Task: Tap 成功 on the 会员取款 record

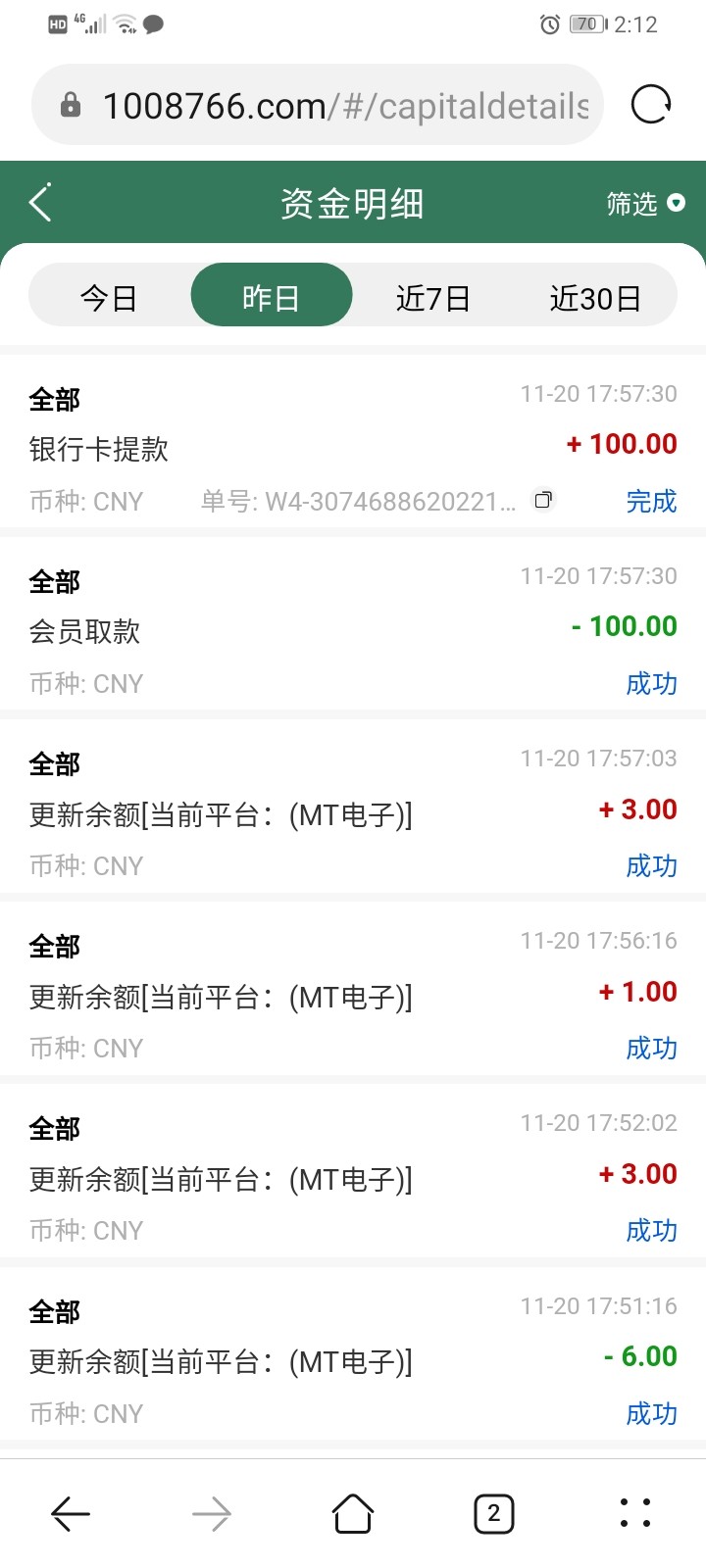Action: coord(651,683)
